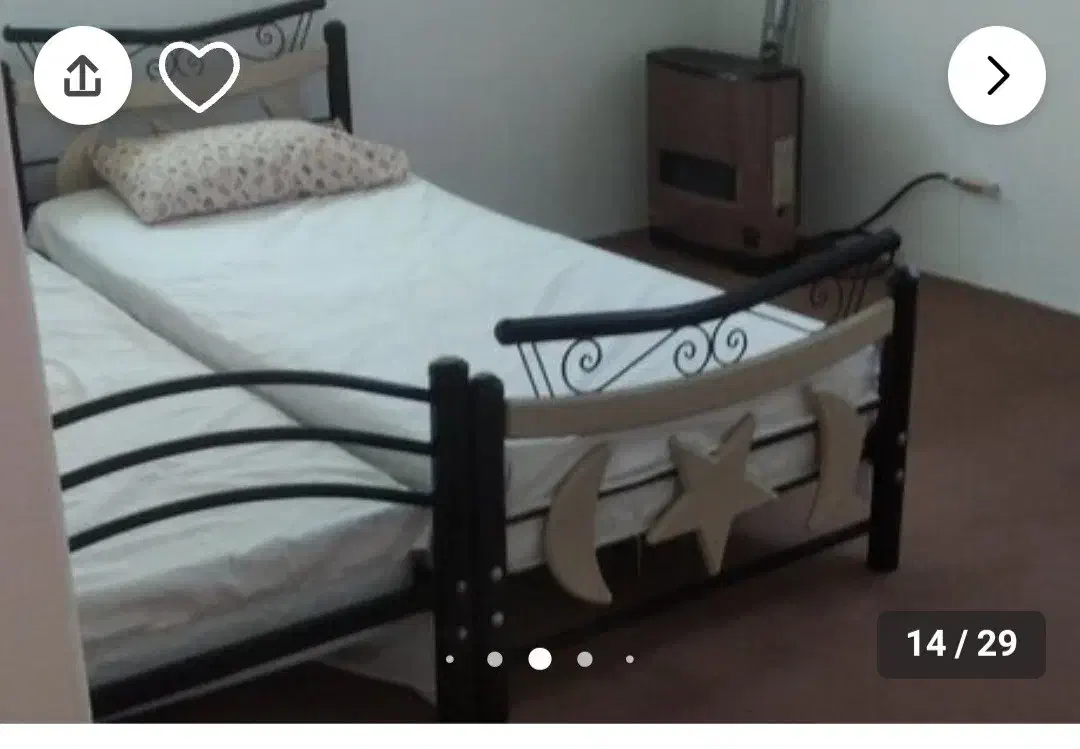Share this listing photo
Image resolution: width=1080 pixels, height=749 pixels.
point(83,76)
